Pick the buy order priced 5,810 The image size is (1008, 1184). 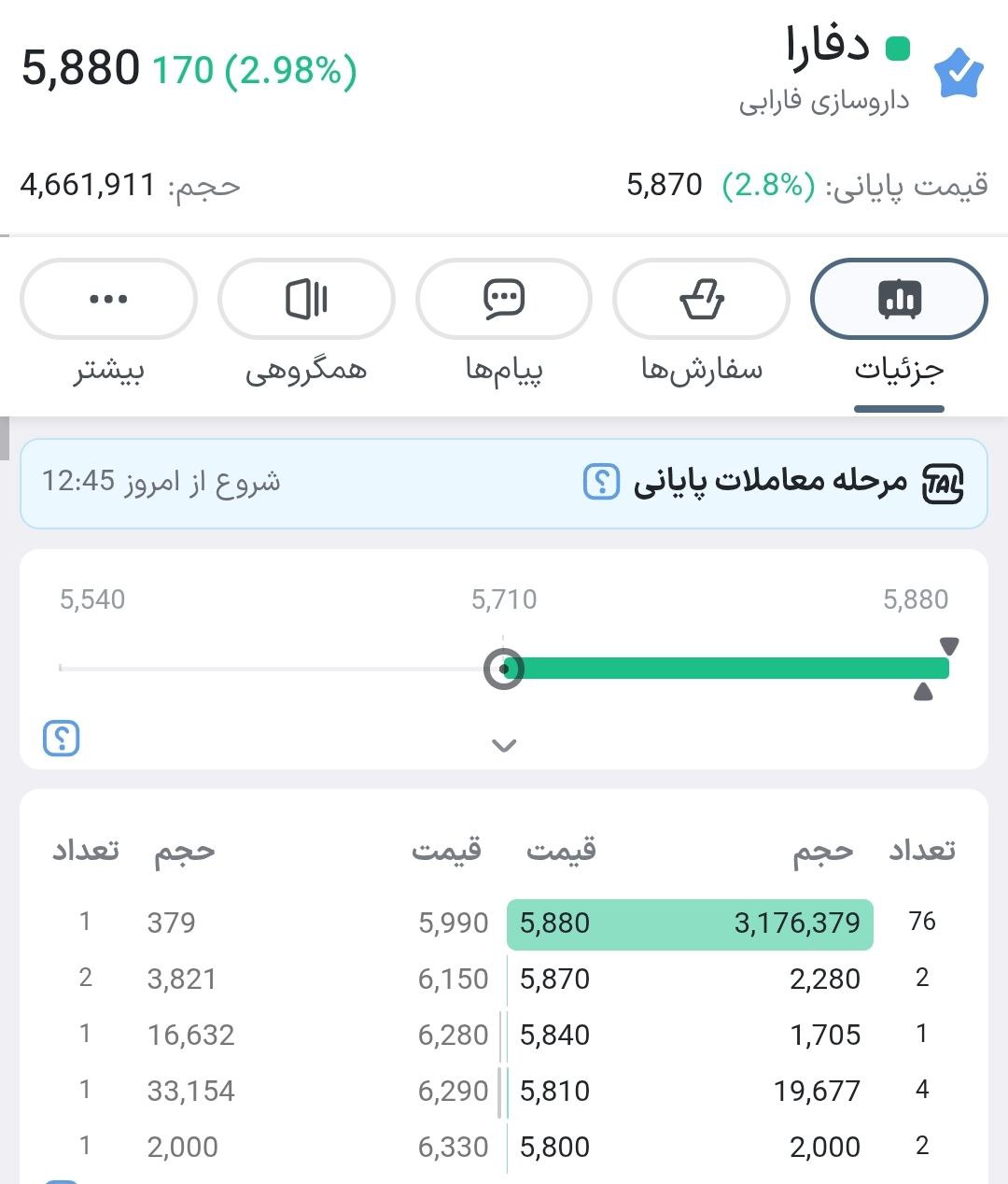(x=691, y=1091)
